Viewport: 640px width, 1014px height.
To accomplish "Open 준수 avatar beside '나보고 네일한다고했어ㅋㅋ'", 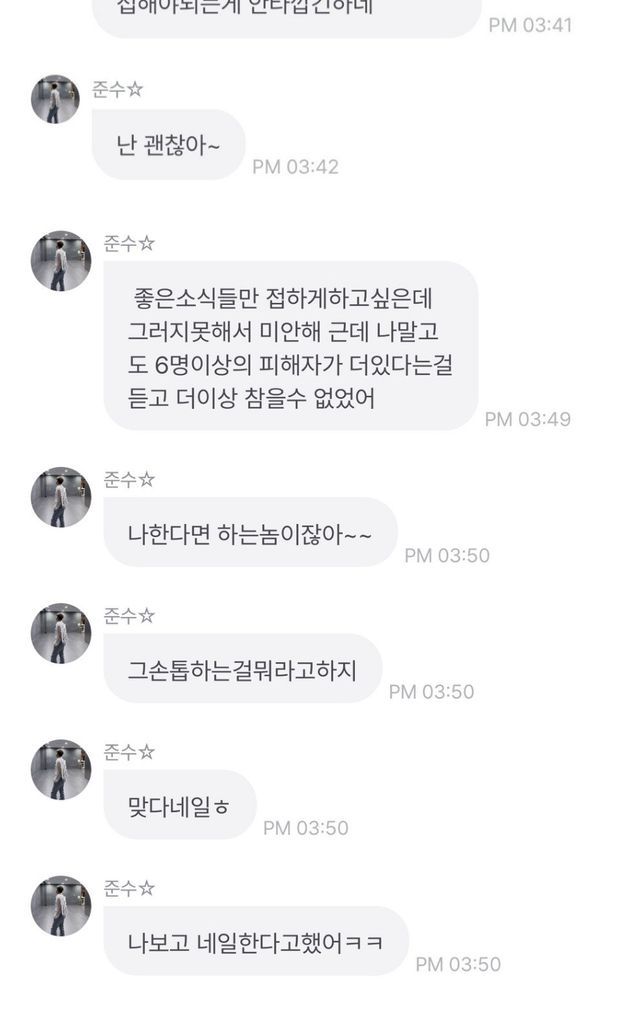I will 61,905.
